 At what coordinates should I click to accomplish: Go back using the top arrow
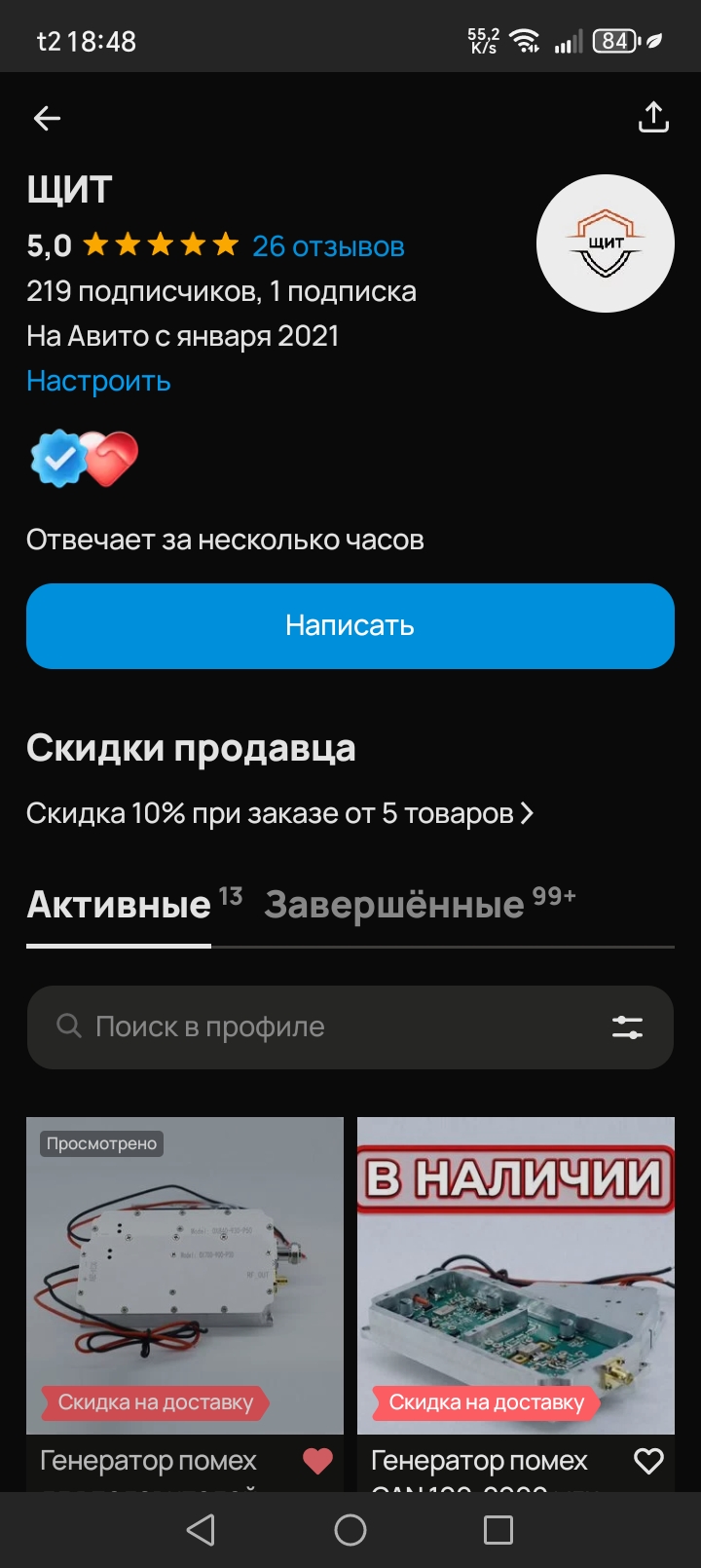(47, 119)
